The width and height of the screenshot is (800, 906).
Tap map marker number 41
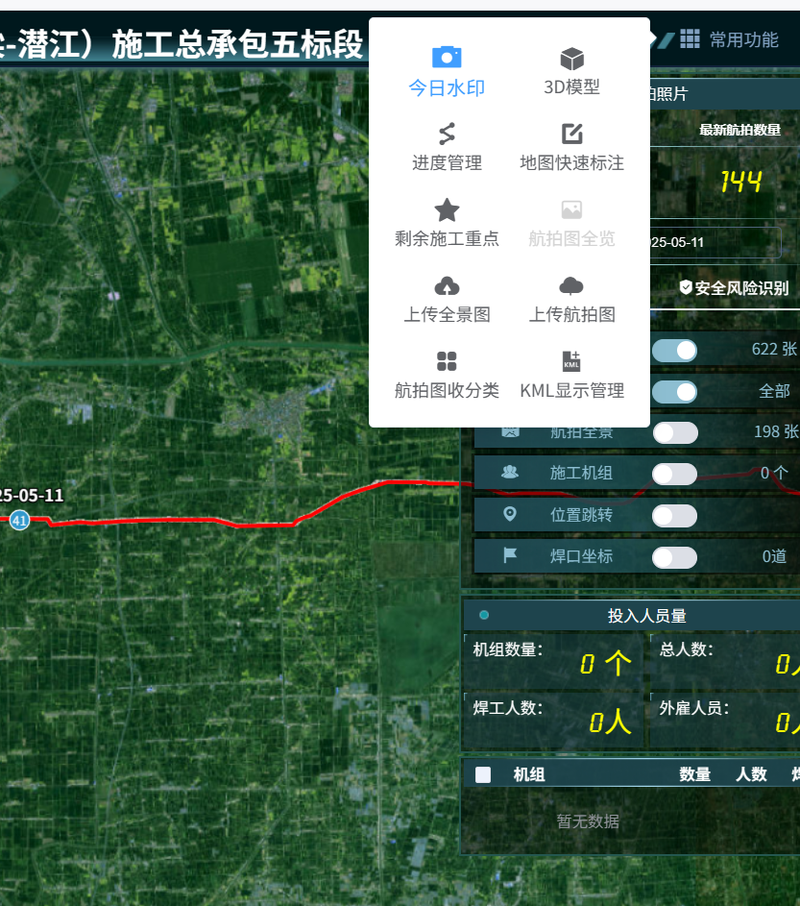[20, 520]
